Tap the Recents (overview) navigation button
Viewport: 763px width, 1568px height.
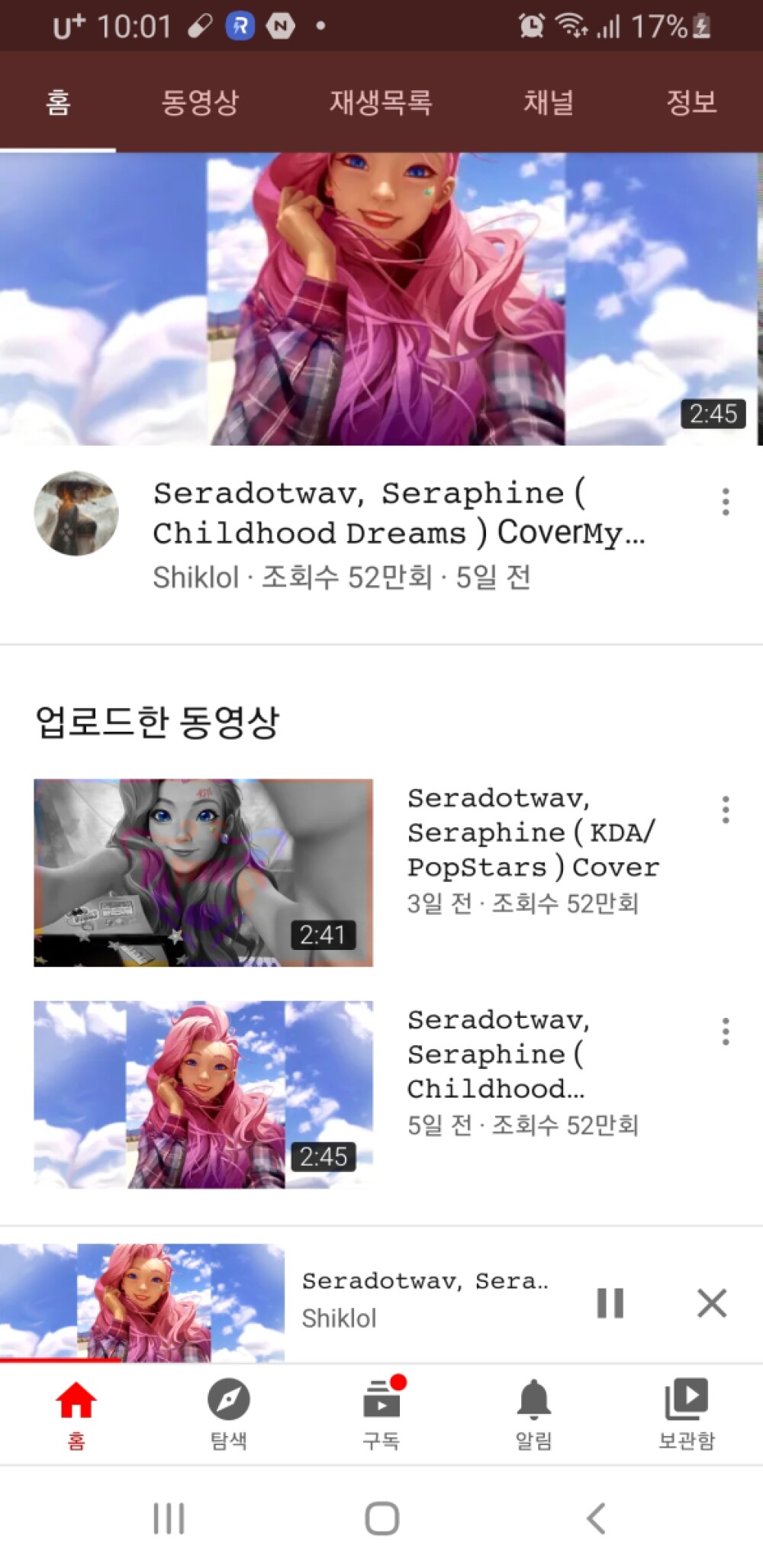point(169,1517)
